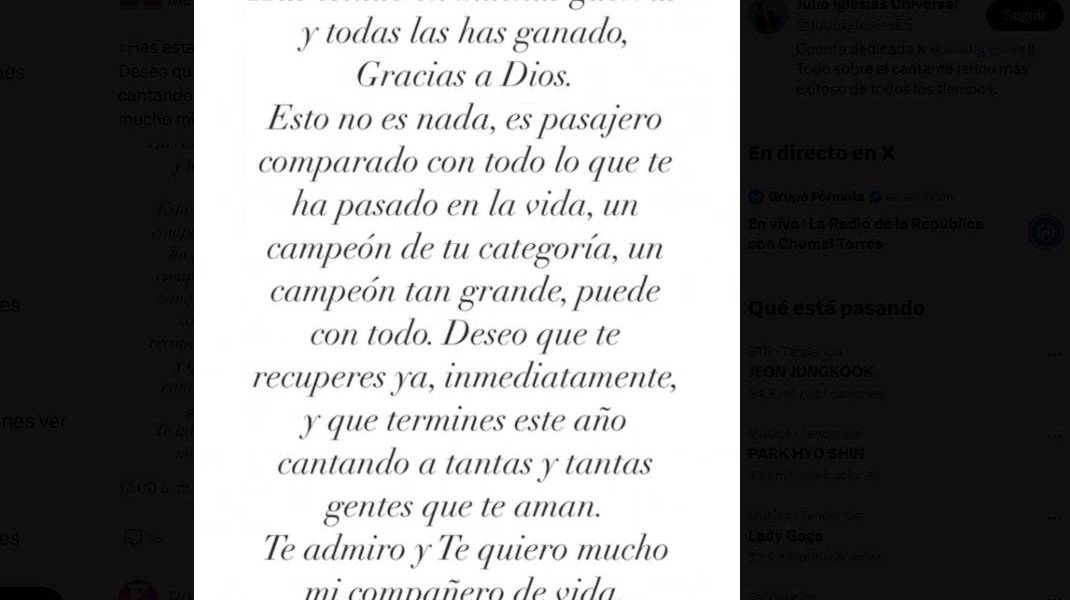1070x600 pixels.
Task: Open the overflow menu for the PARK HYO SHIN trend
Action: [x=1054, y=436]
